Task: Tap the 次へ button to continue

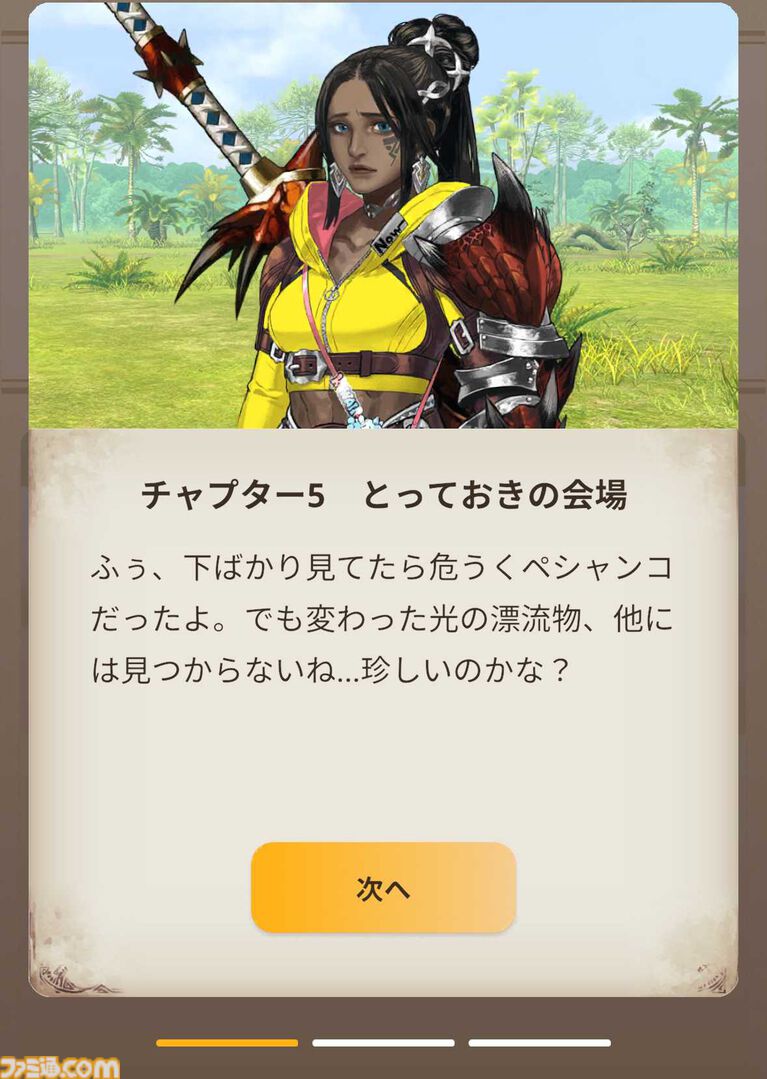Action: pyautogui.click(x=383, y=888)
